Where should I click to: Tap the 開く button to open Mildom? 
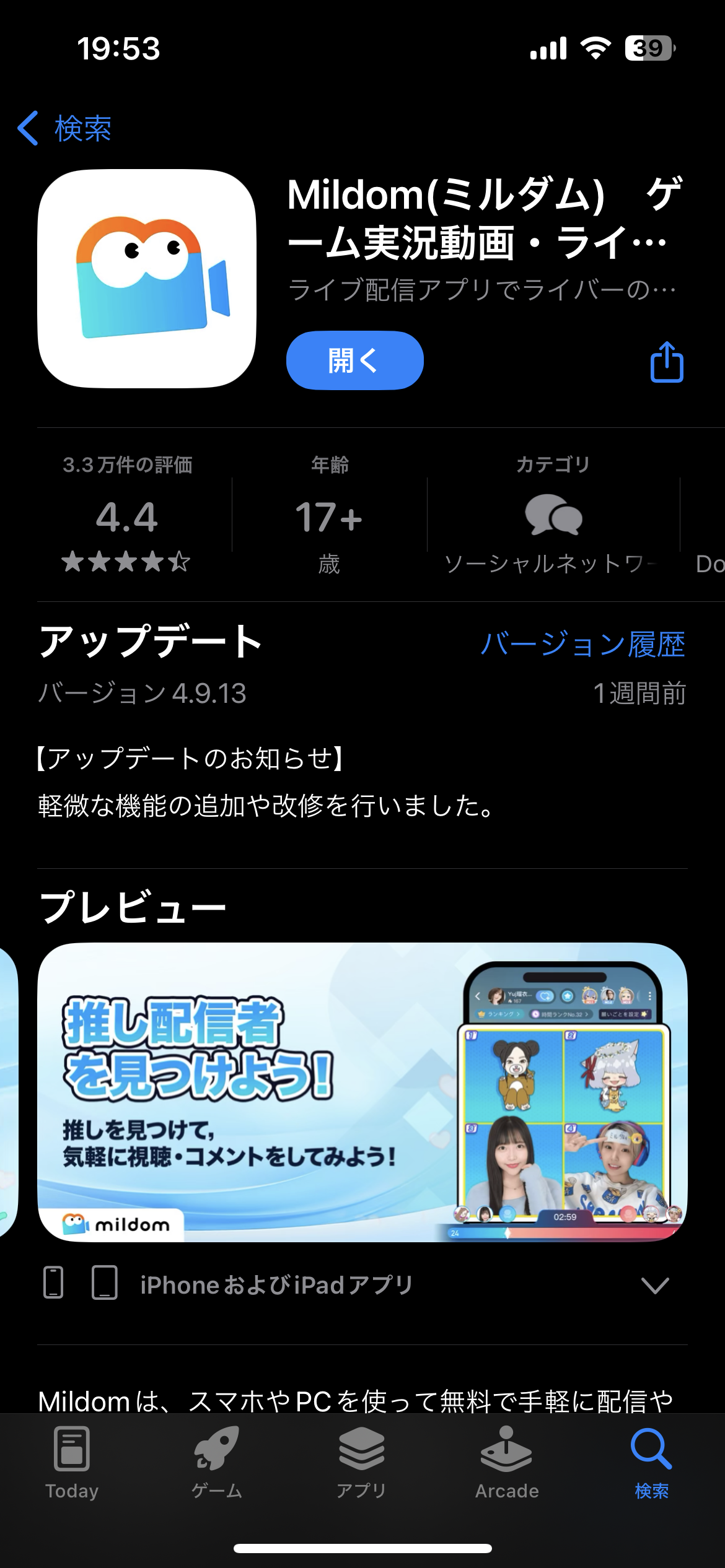(354, 360)
